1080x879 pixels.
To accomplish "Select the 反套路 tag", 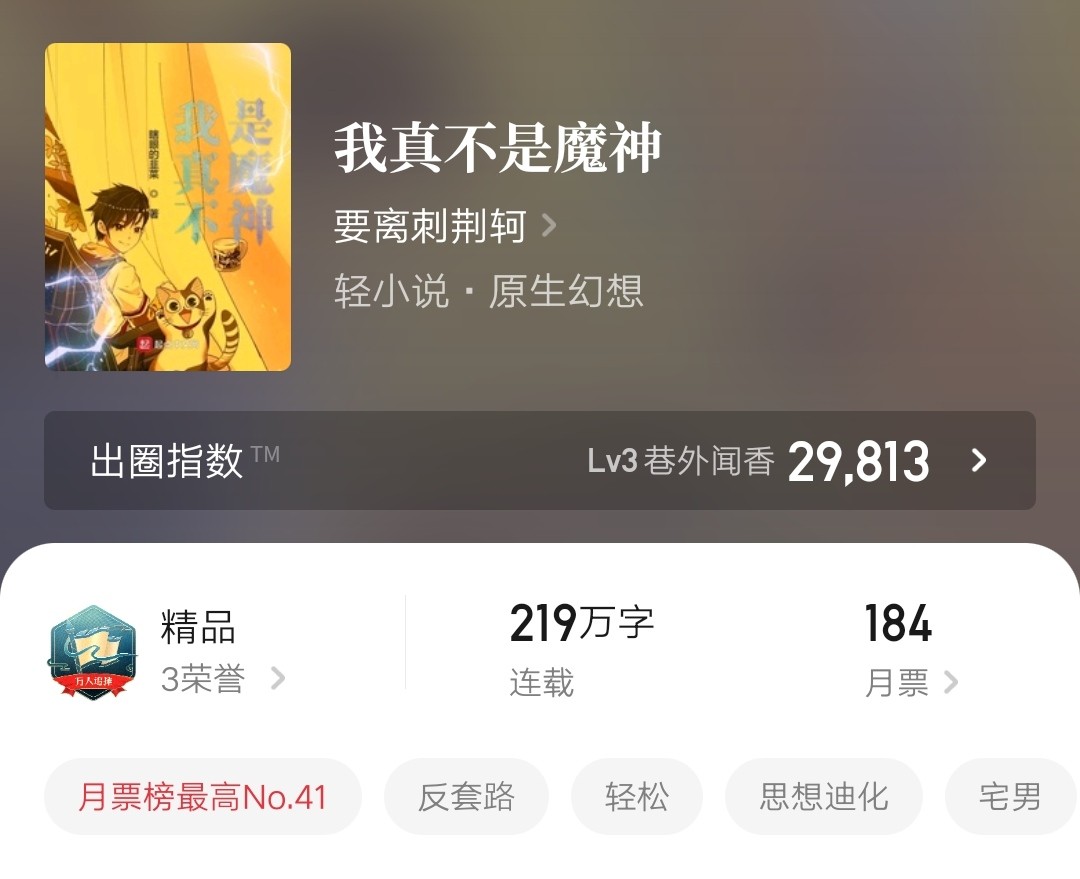I will tap(466, 797).
